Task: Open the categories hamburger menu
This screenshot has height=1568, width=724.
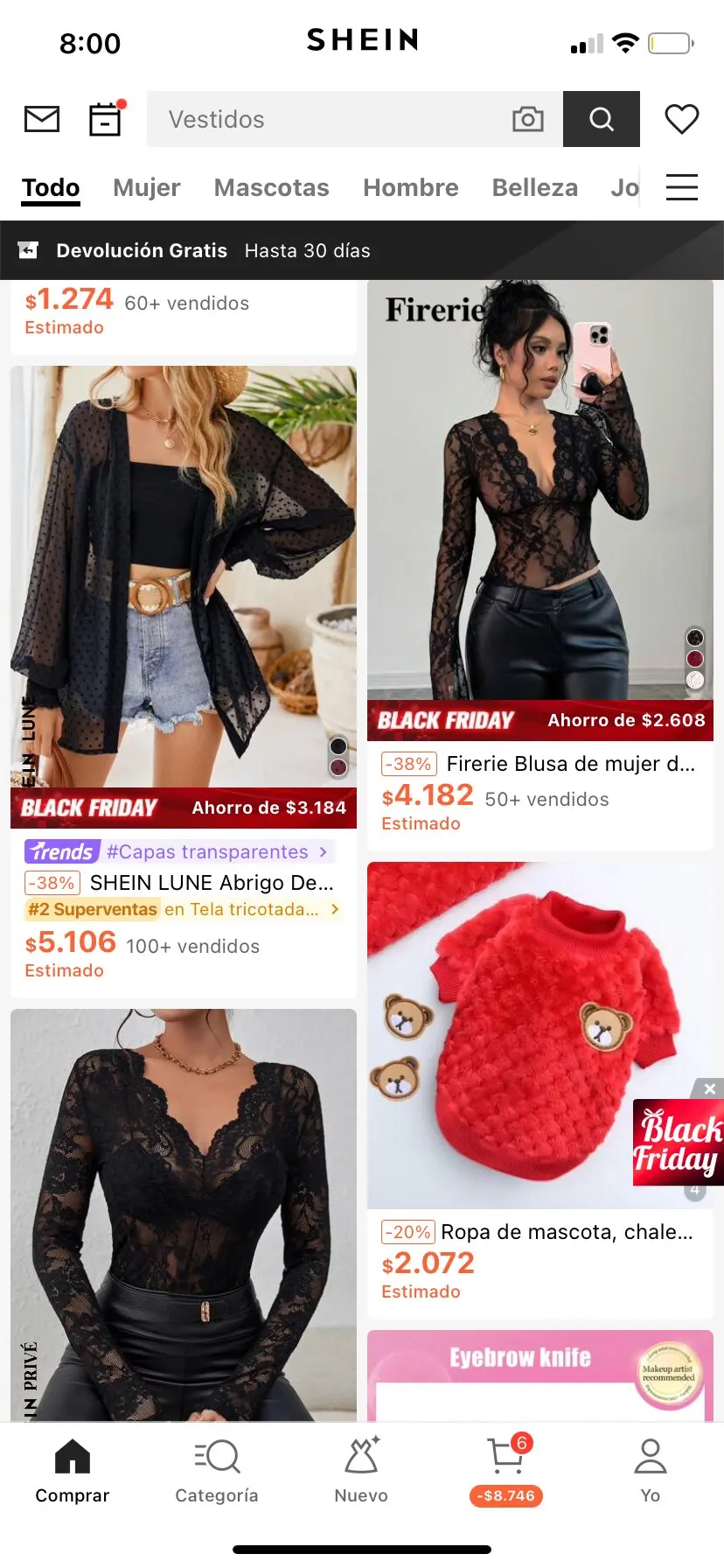Action: pos(682,187)
